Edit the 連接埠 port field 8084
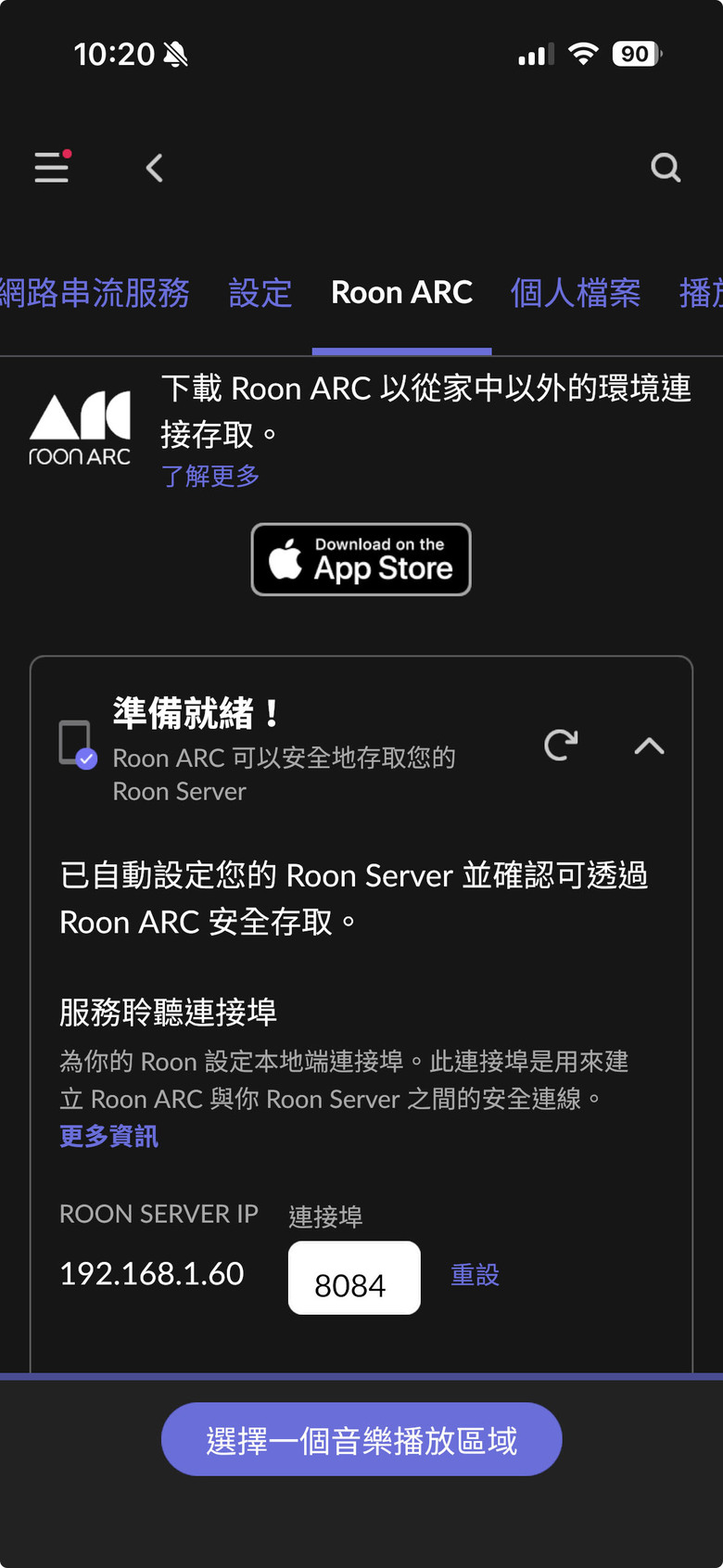Viewport: 723px width, 1568px height. pos(354,1278)
